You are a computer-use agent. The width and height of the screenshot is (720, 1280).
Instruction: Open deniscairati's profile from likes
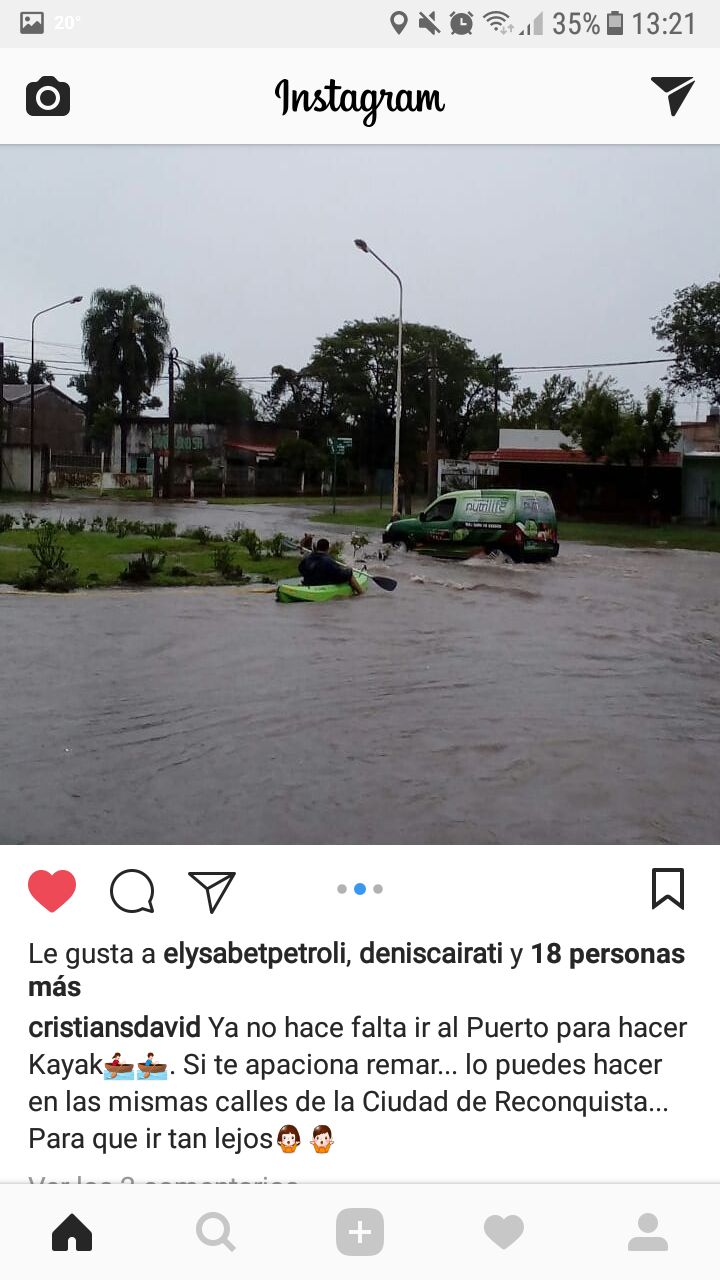pos(431,954)
